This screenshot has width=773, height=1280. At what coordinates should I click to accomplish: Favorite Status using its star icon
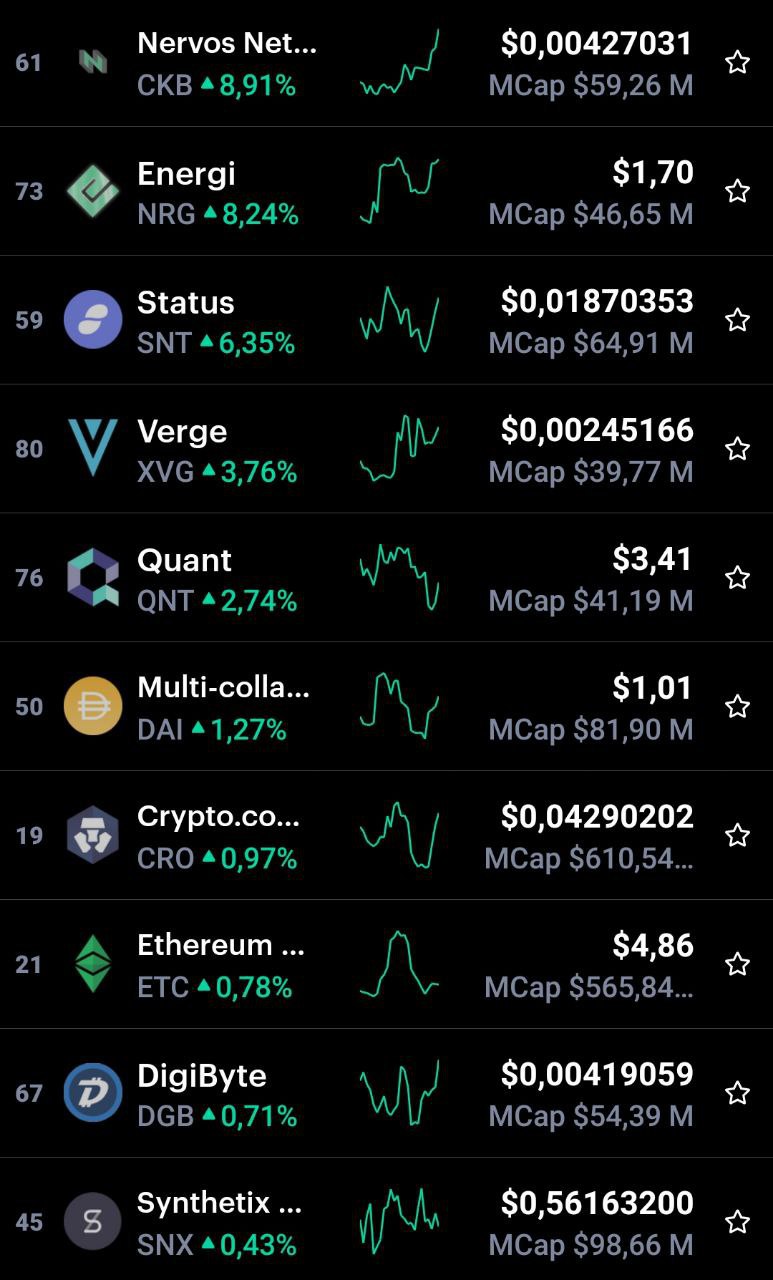coord(737,320)
